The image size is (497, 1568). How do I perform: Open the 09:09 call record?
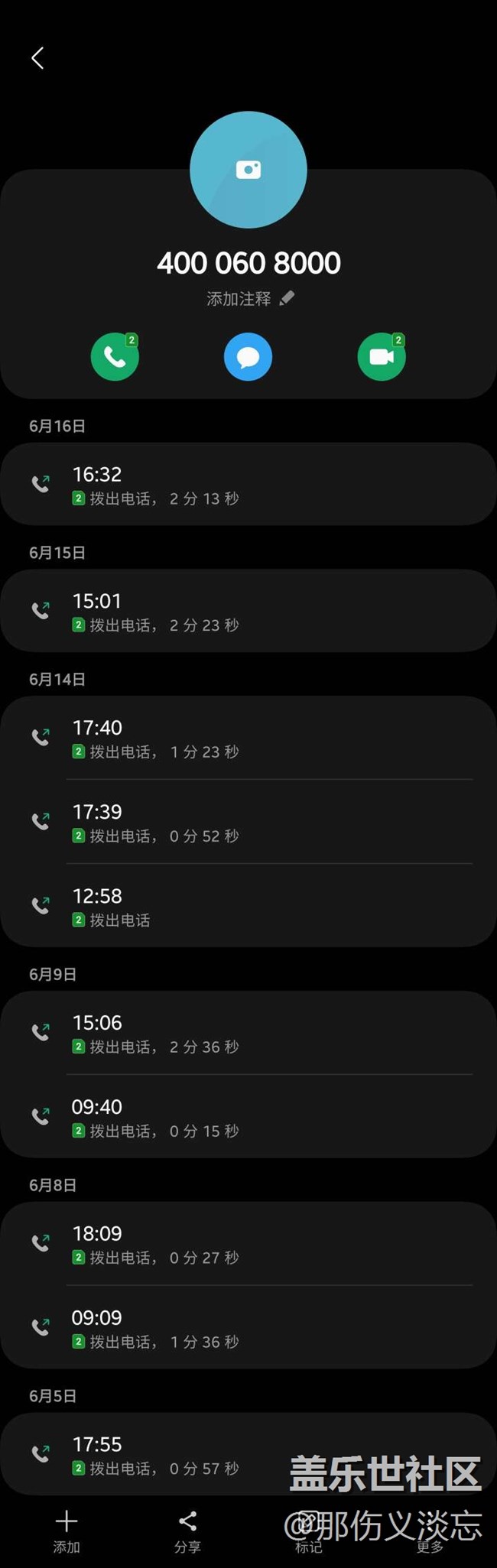click(248, 1328)
